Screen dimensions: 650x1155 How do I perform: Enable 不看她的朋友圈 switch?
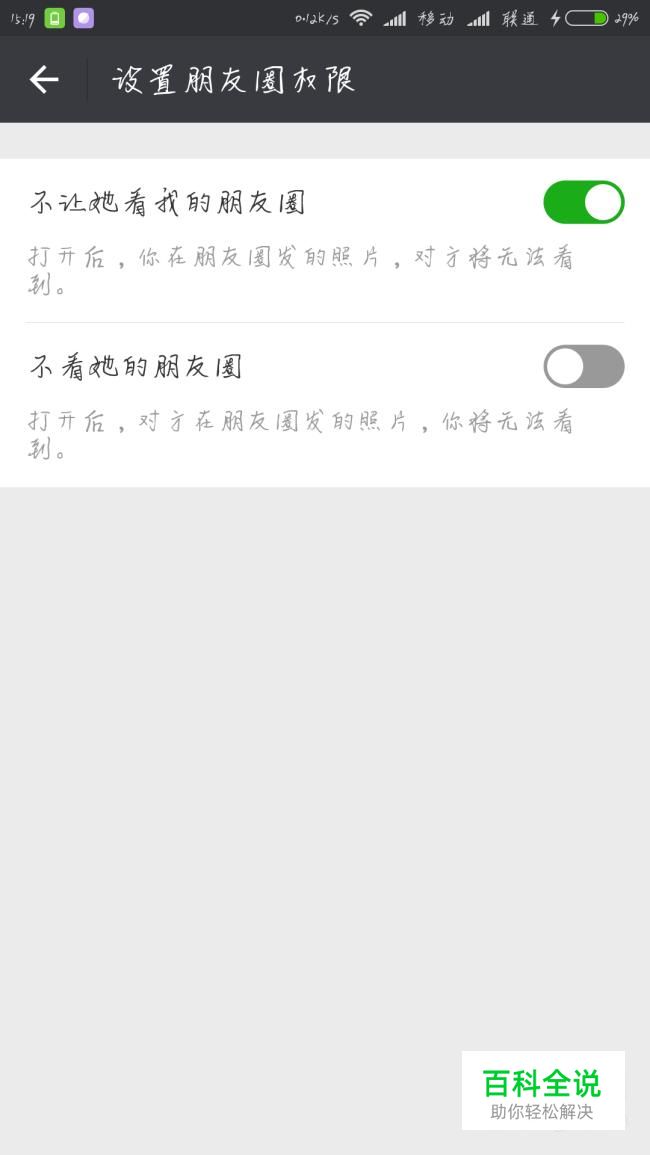(584, 366)
